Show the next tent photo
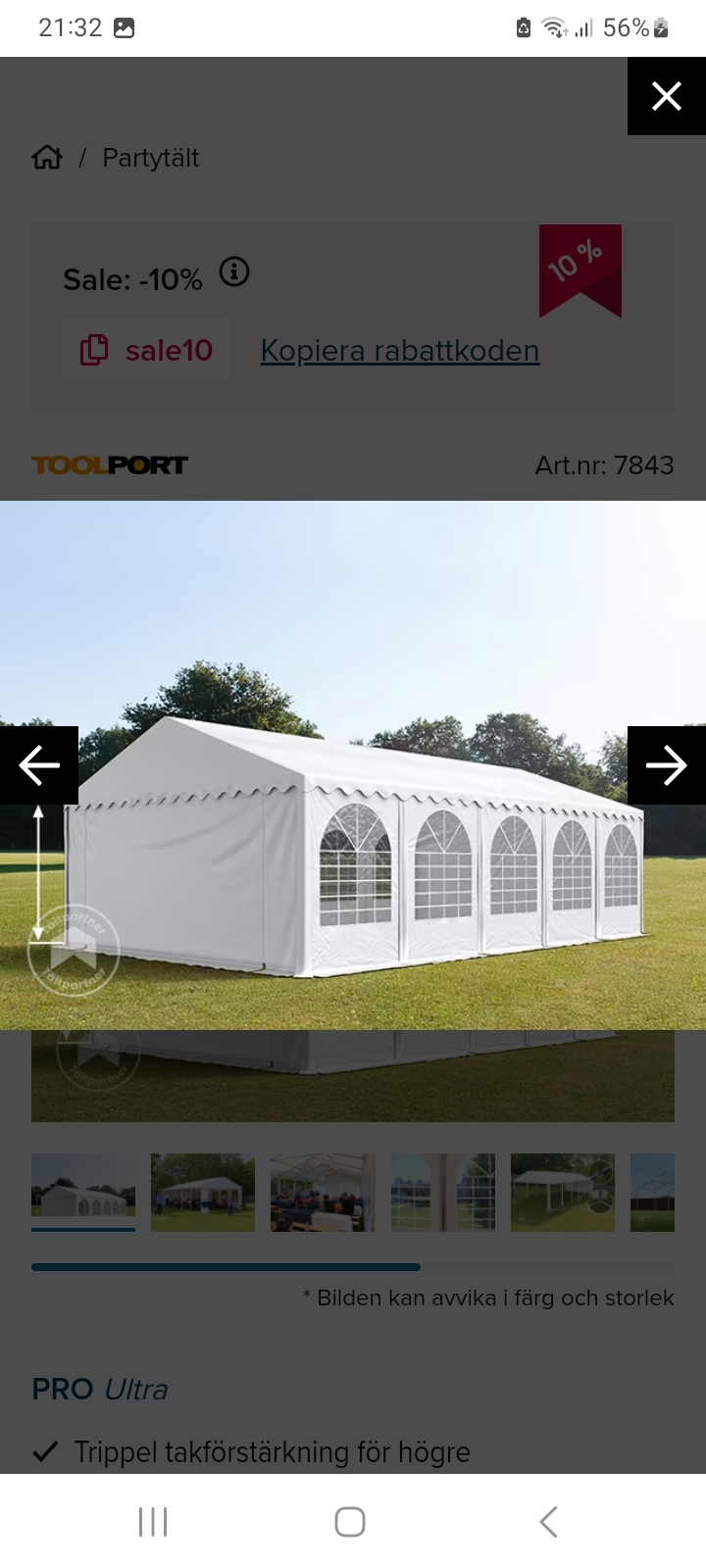706x1568 pixels. pyautogui.click(x=667, y=765)
